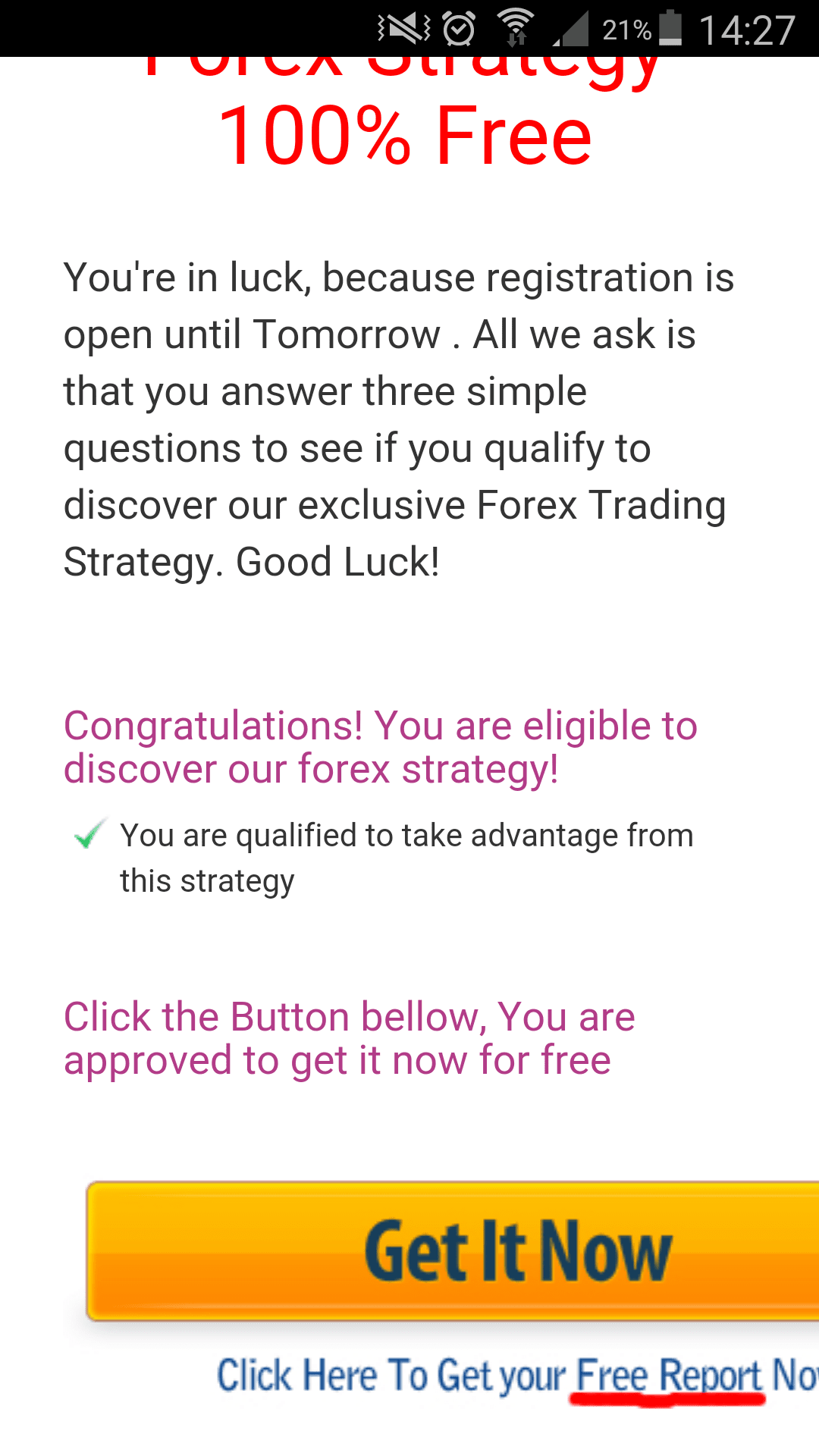This screenshot has height=1456, width=819.
Task: Open the Click Here To Get your Free Report link
Action: tap(516, 1375)
